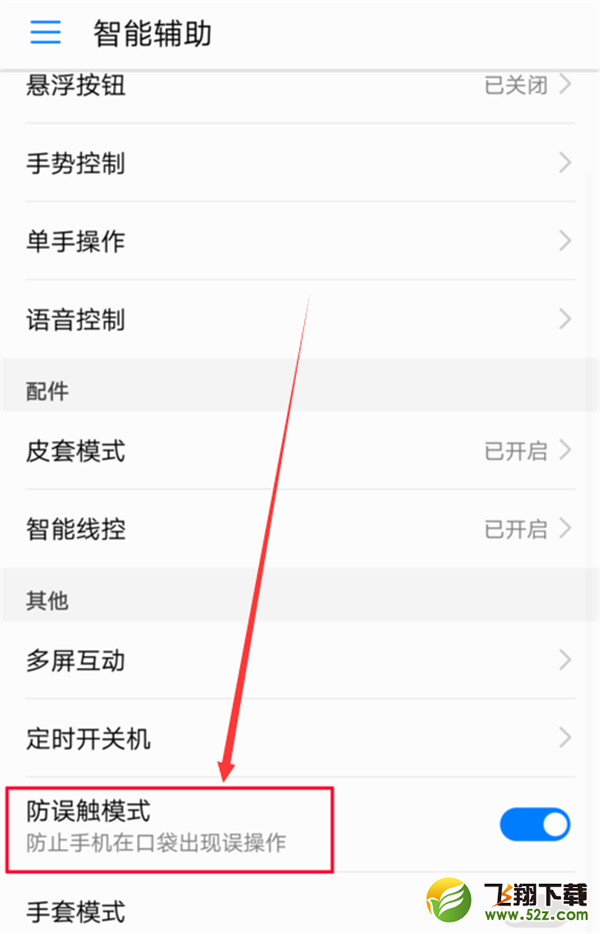Turn off the 防误触模式 switch
600x934 pixels.
[534, 825]
